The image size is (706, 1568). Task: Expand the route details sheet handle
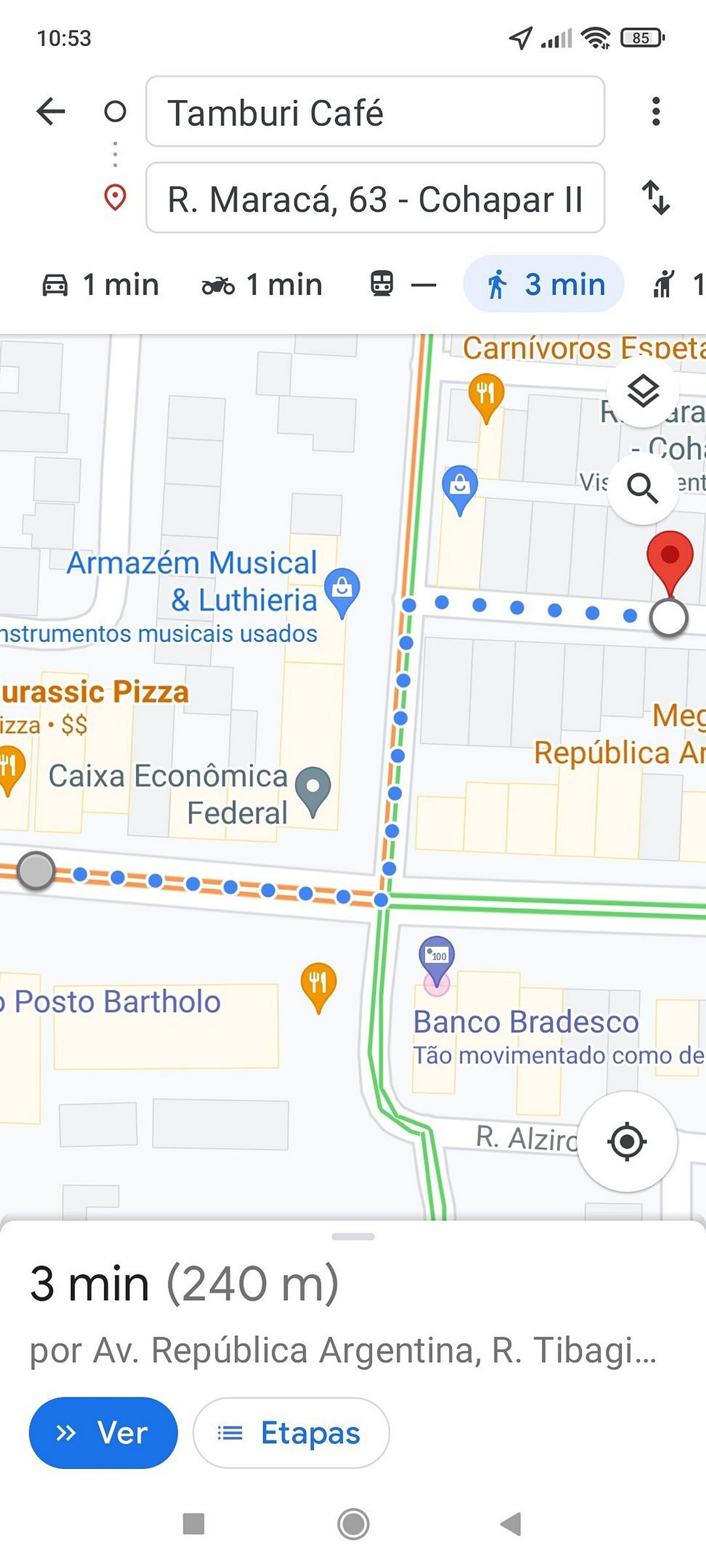(353, 1236)
